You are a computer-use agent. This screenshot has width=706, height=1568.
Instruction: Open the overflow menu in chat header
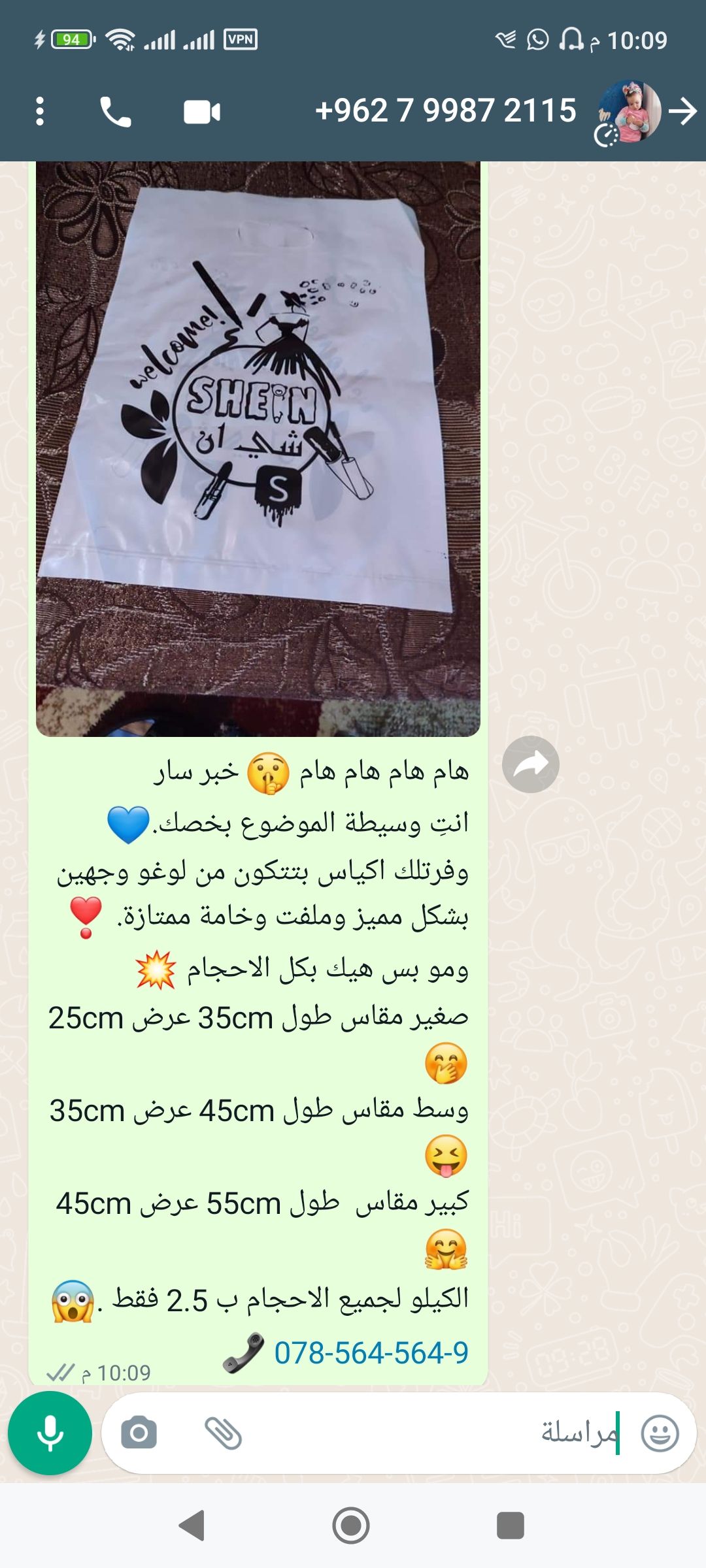[40, 111]
